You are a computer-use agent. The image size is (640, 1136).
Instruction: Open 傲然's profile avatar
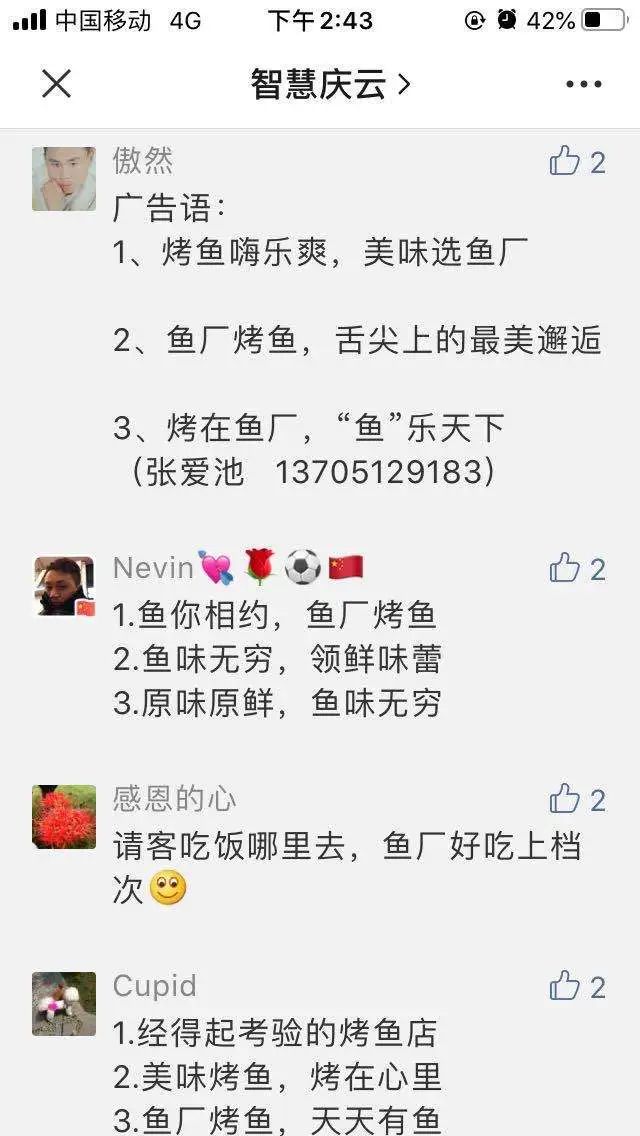point(64,179)
